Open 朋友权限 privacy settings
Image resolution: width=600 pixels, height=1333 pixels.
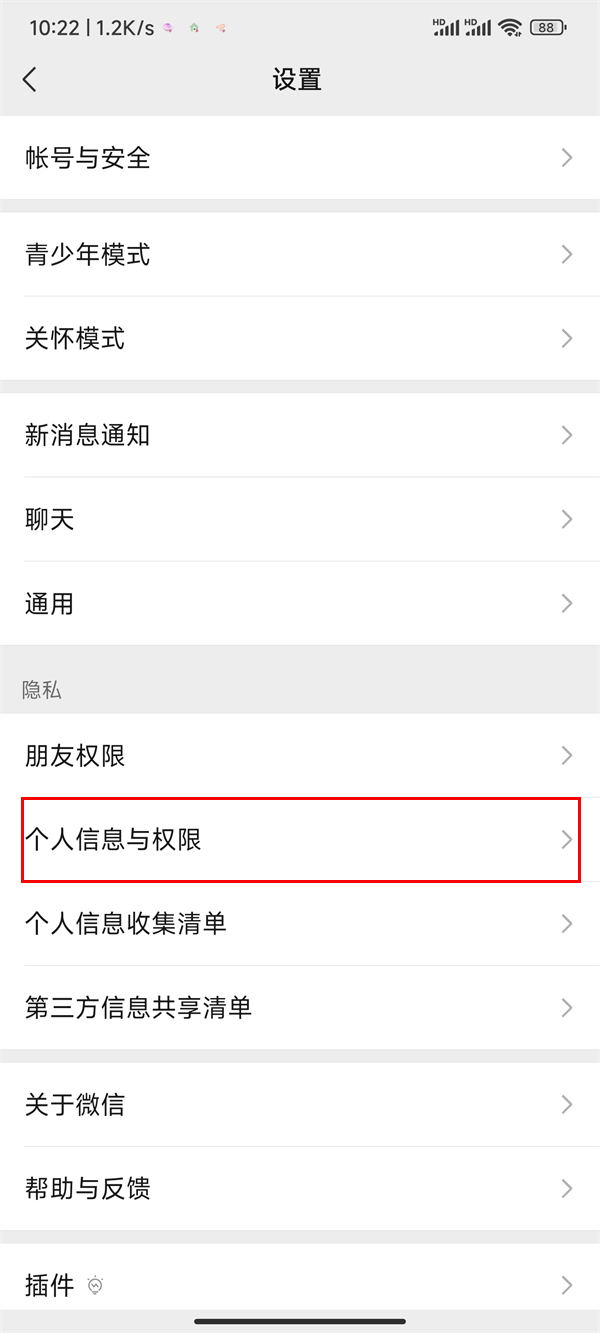pos(300,756)
